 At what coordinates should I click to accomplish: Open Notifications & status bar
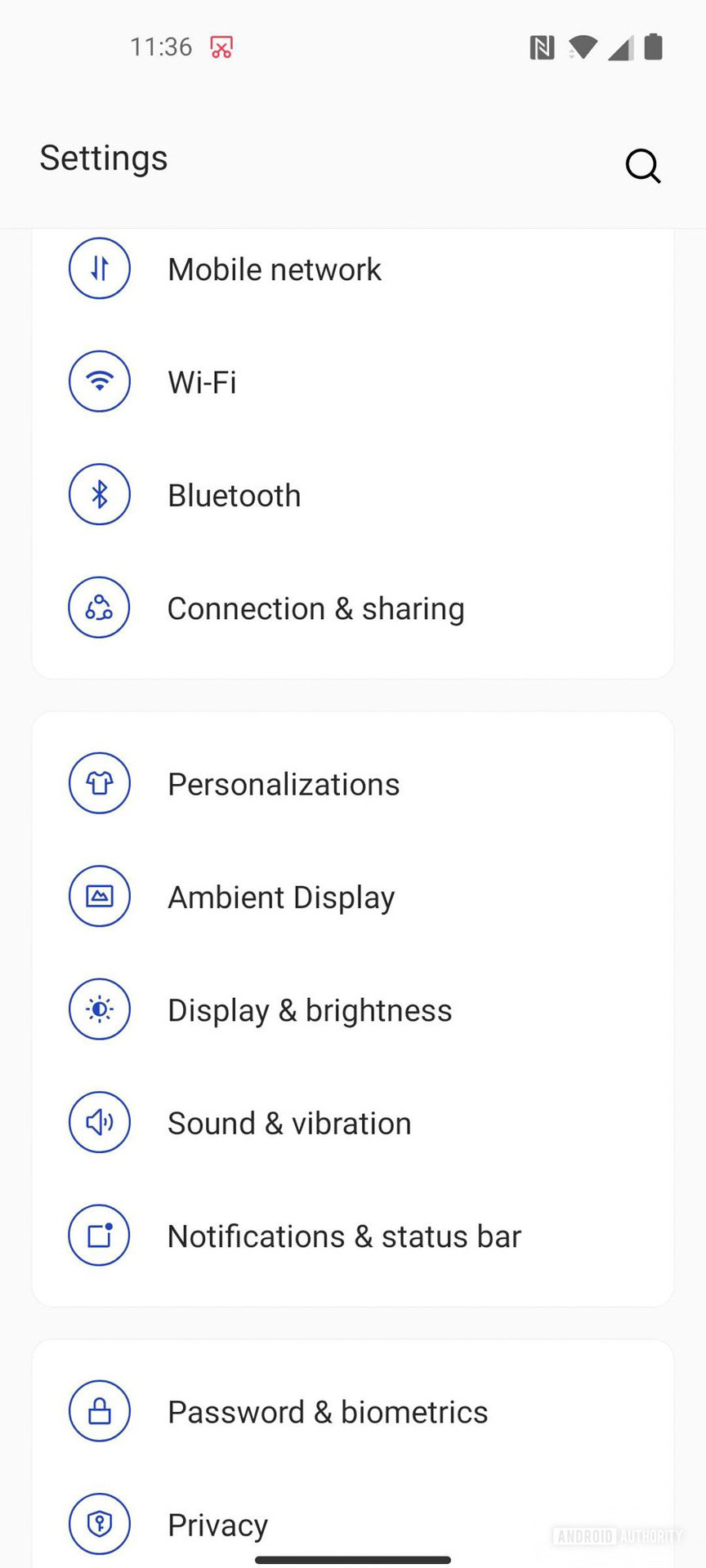[343, 1236]
